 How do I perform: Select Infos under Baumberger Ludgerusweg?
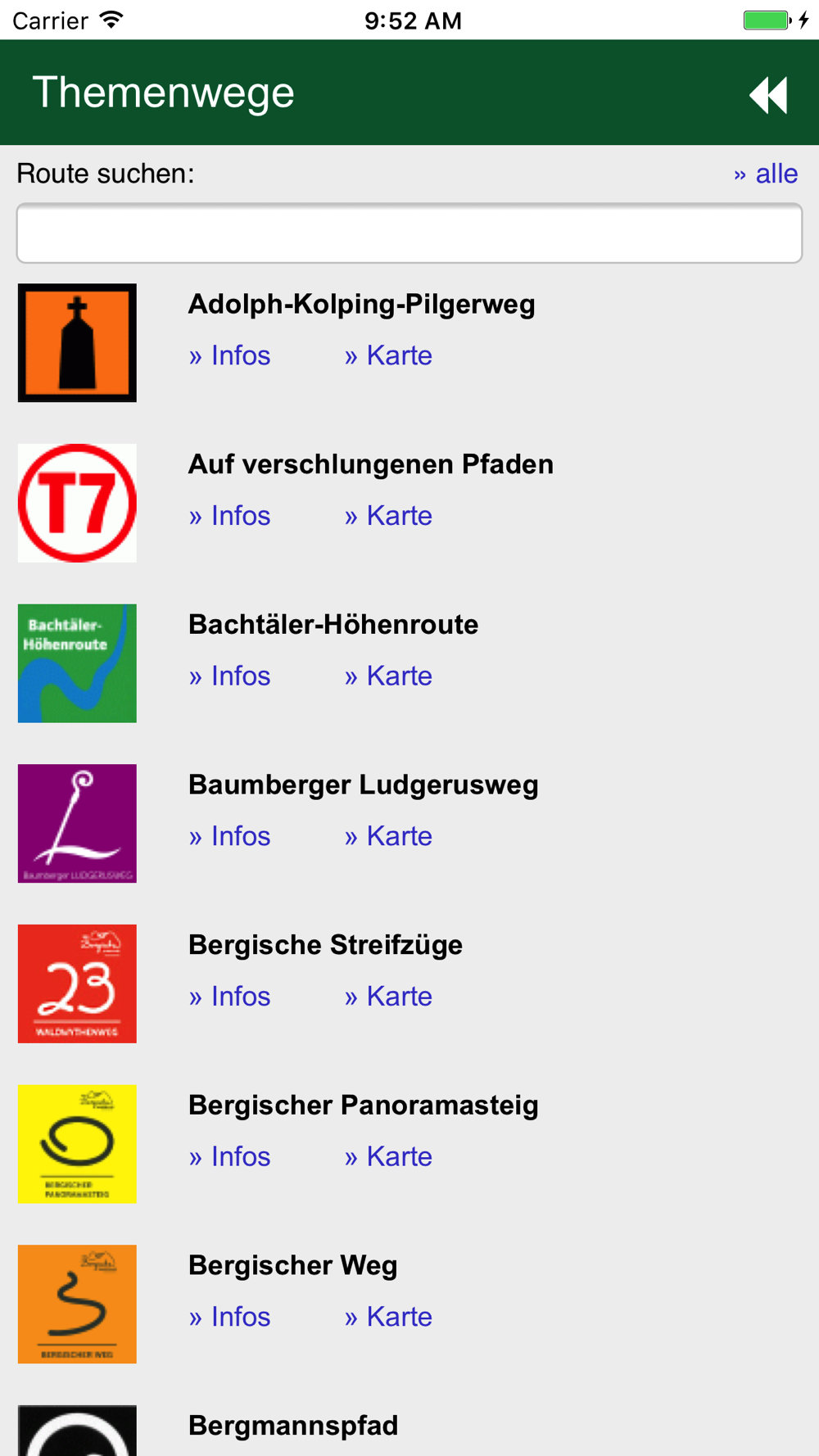point(229,836)
